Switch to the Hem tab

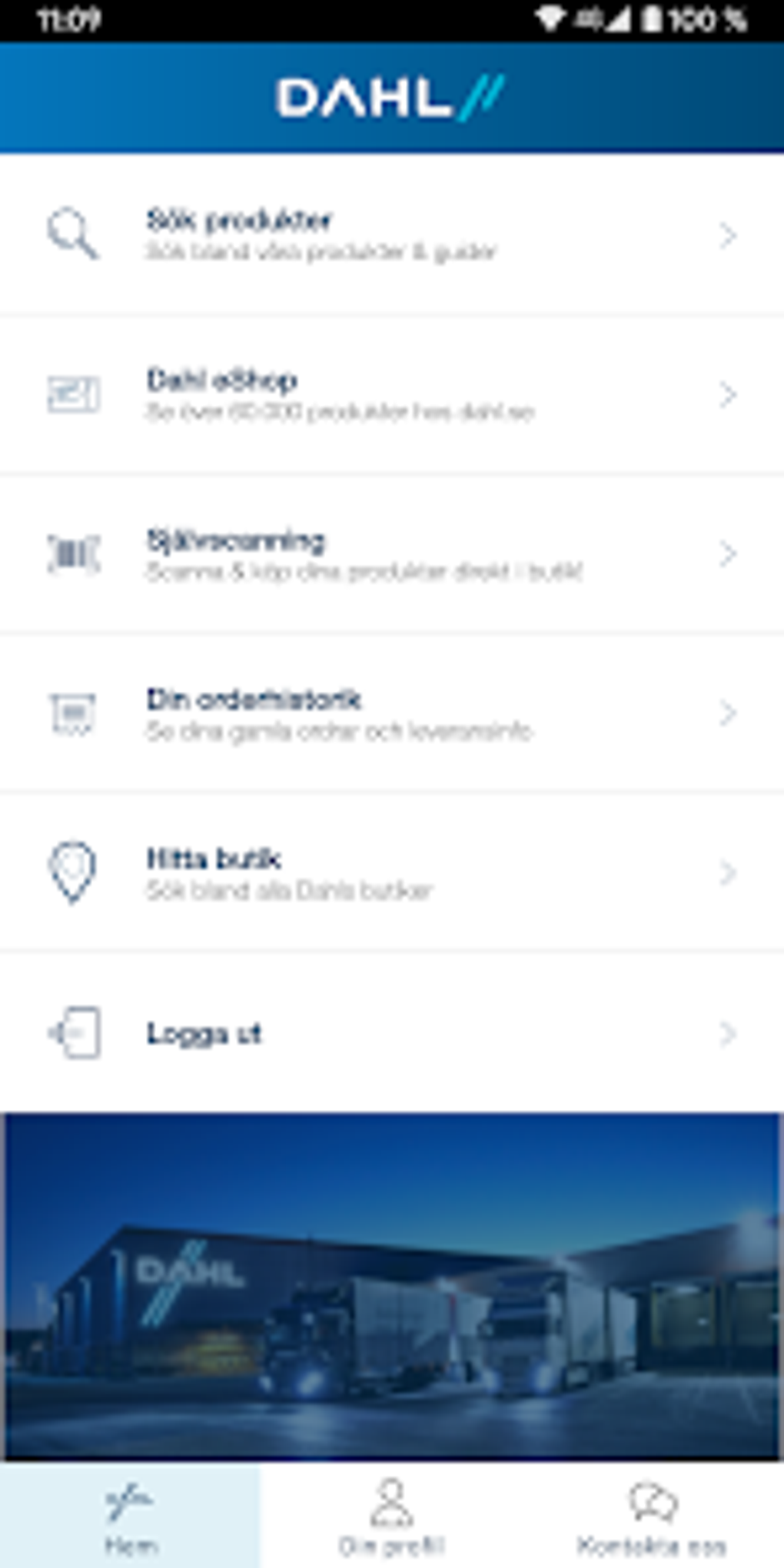pyautogui.click(x=131, y=1516)
